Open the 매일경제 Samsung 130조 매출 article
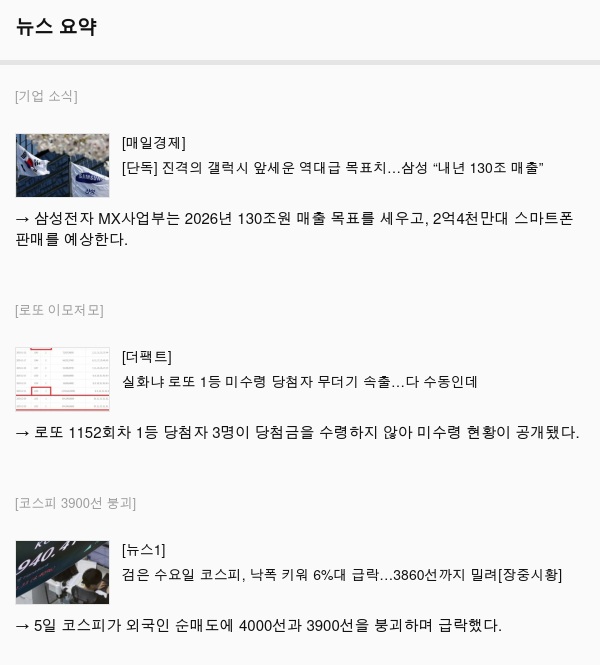Viewport: 600px width, 665px height. click(x=332, y=168)
